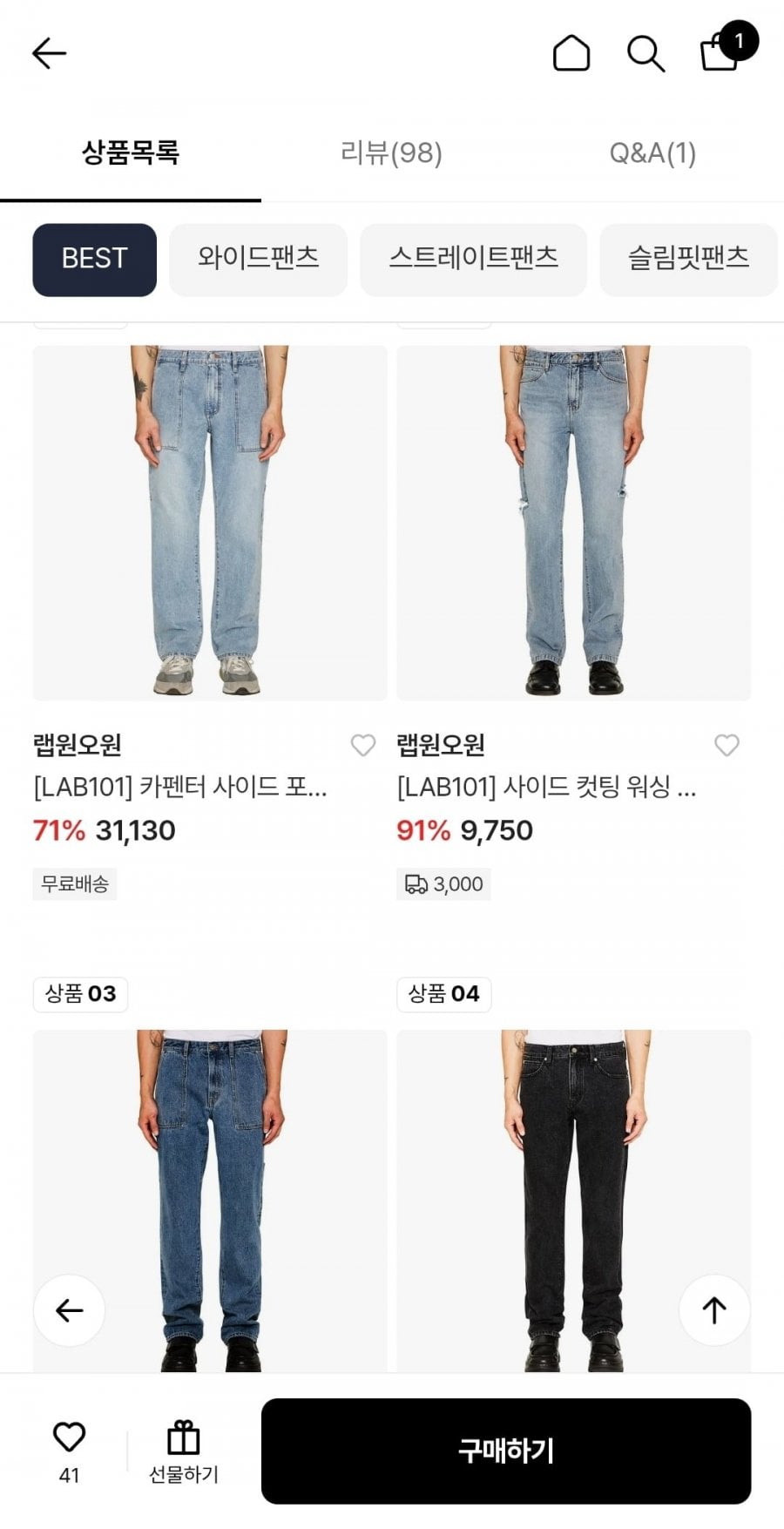Go back using the top arrow
Viewport: 784px width, 1529px height.
[49, 53]
